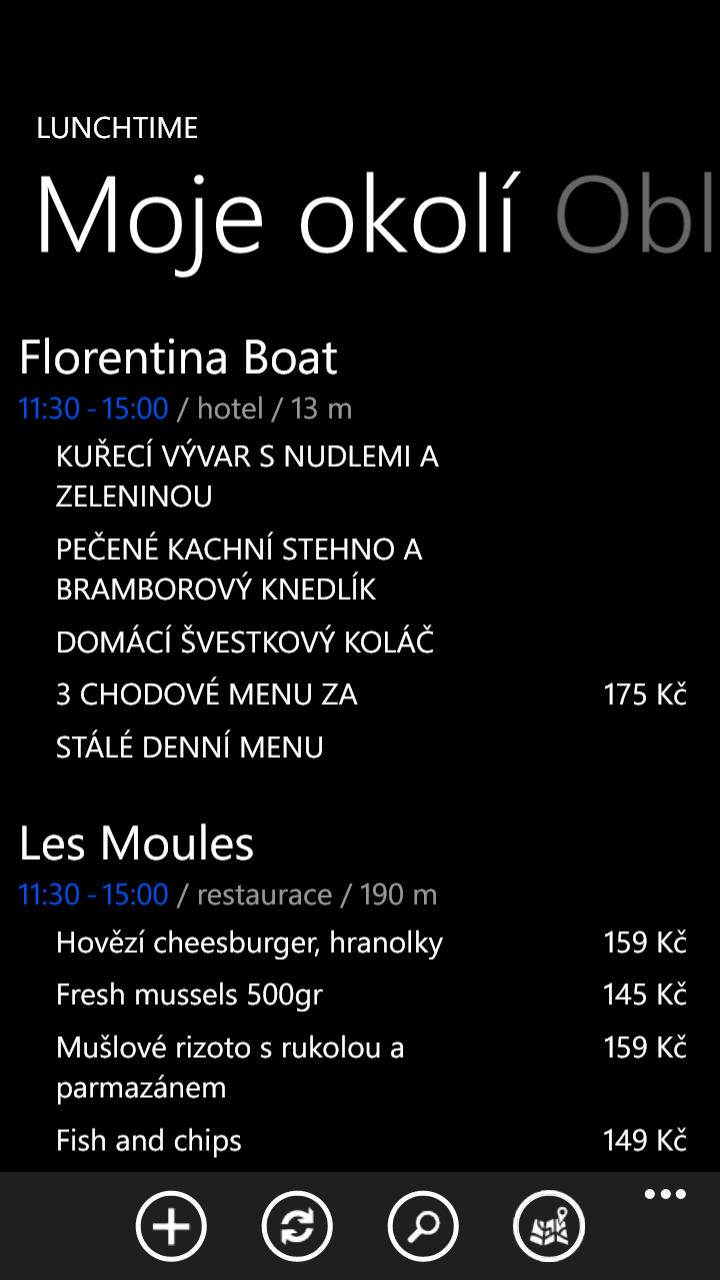The image size is (720, 1280).
Task: Tap the magnifying glass in the bottom bar
Action: (423, 1226)
